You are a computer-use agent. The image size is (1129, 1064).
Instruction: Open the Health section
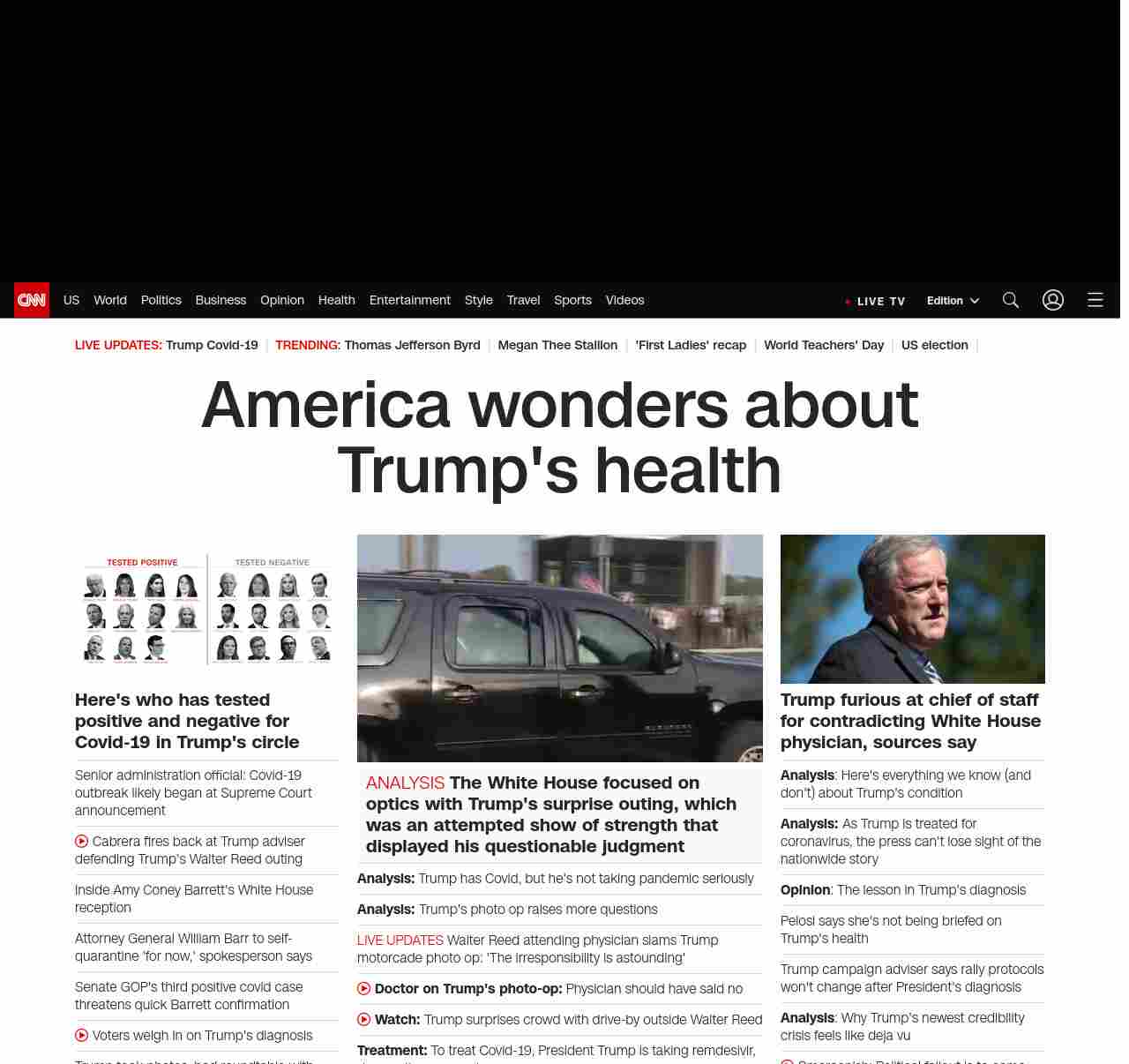[x=336, y=300]
